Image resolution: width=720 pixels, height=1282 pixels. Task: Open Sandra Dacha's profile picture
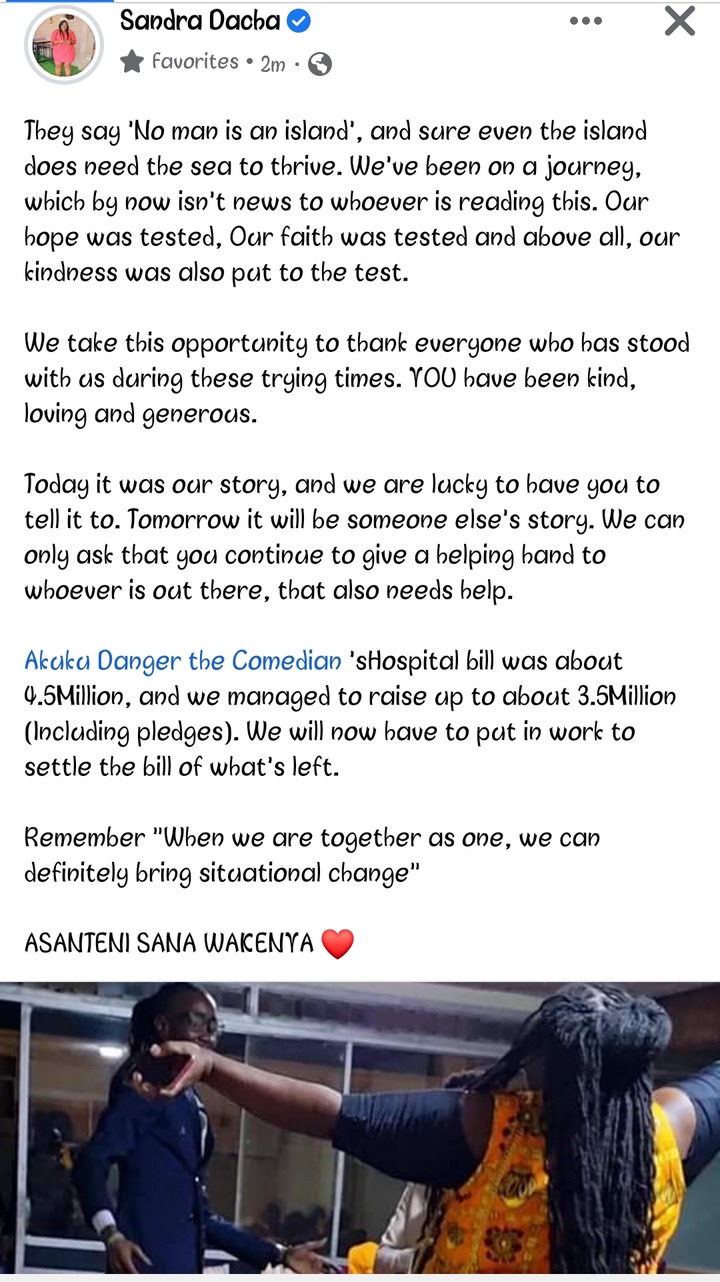(x=62, y=43)
